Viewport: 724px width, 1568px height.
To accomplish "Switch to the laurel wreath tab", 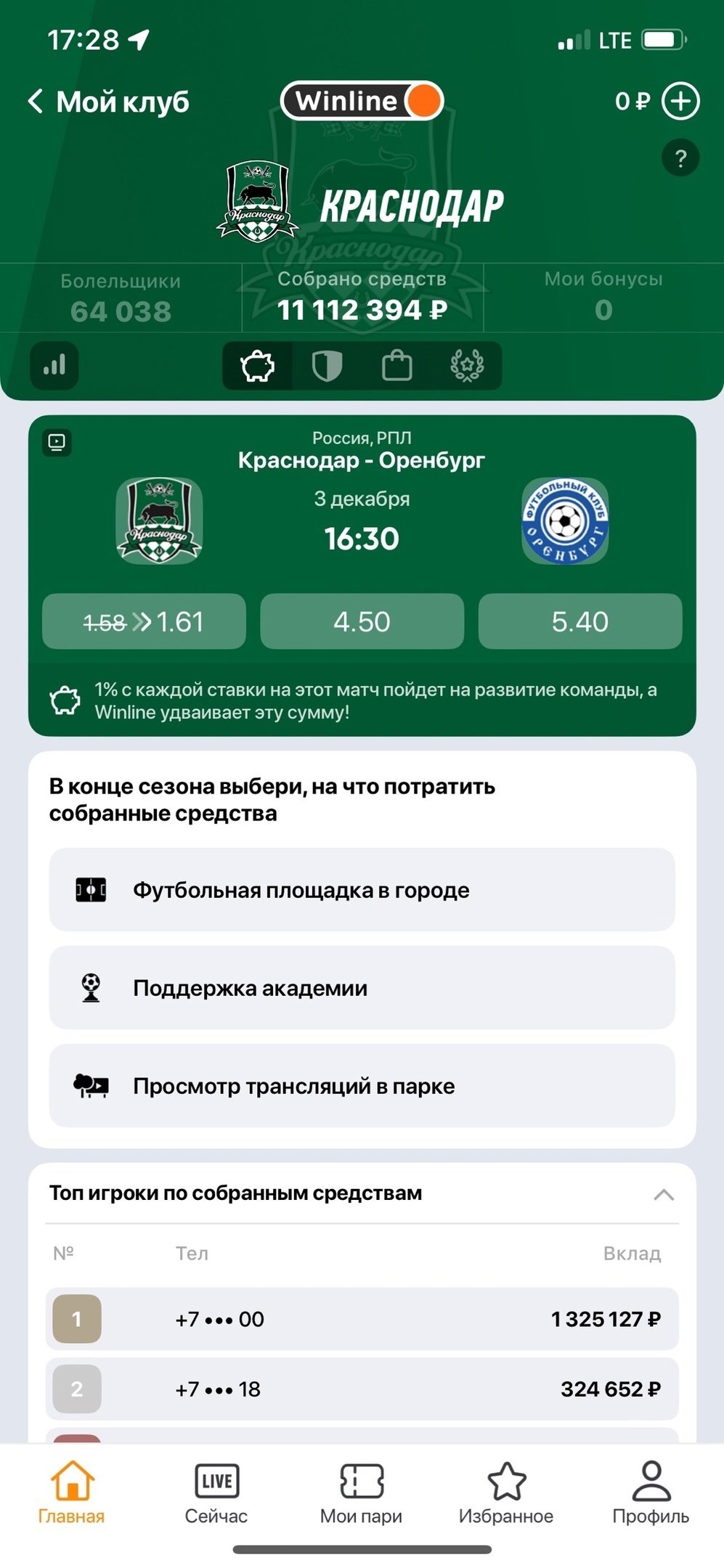I will [x=467, y=366].
